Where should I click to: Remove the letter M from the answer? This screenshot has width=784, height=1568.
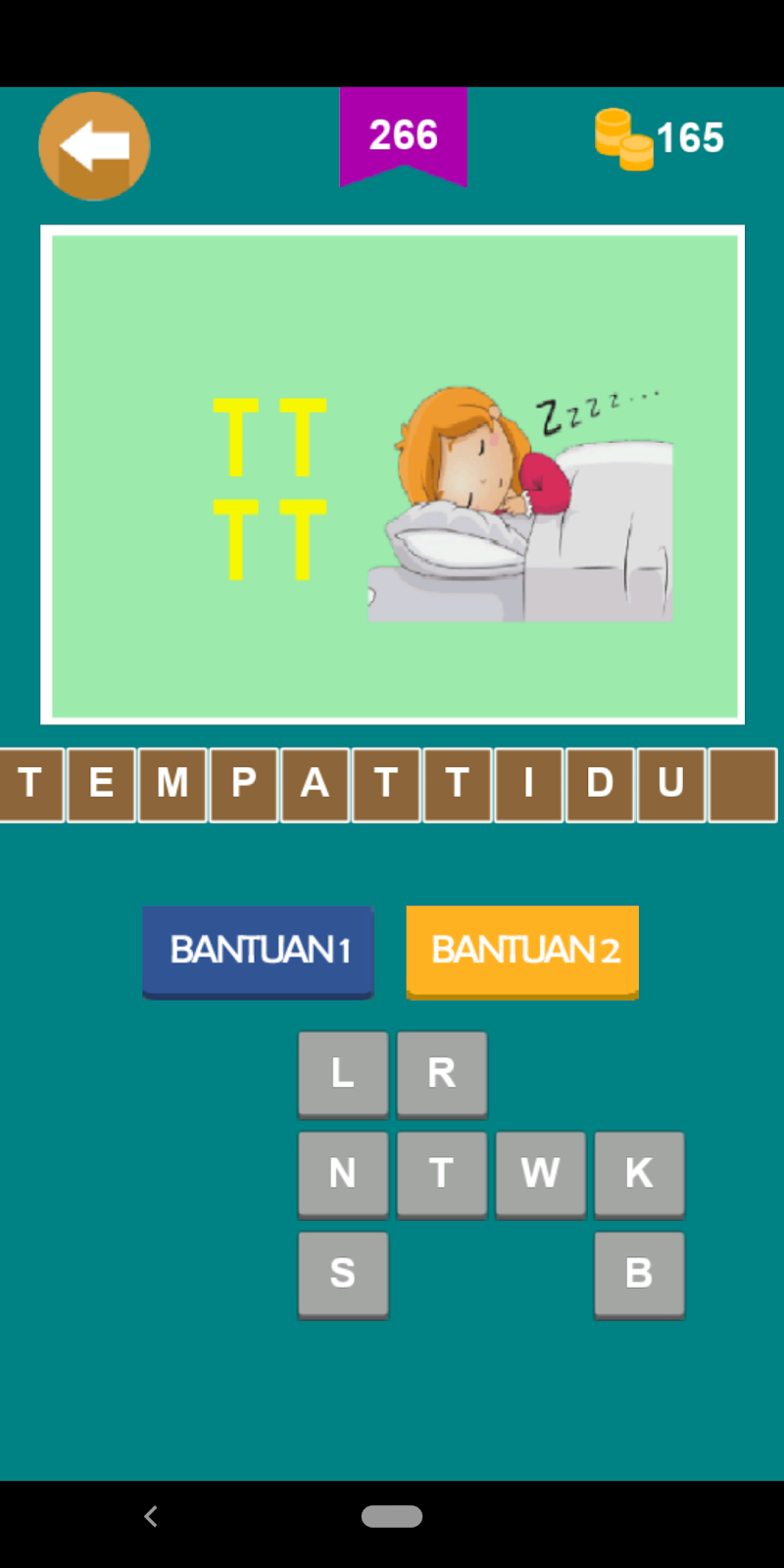[172, 784]
